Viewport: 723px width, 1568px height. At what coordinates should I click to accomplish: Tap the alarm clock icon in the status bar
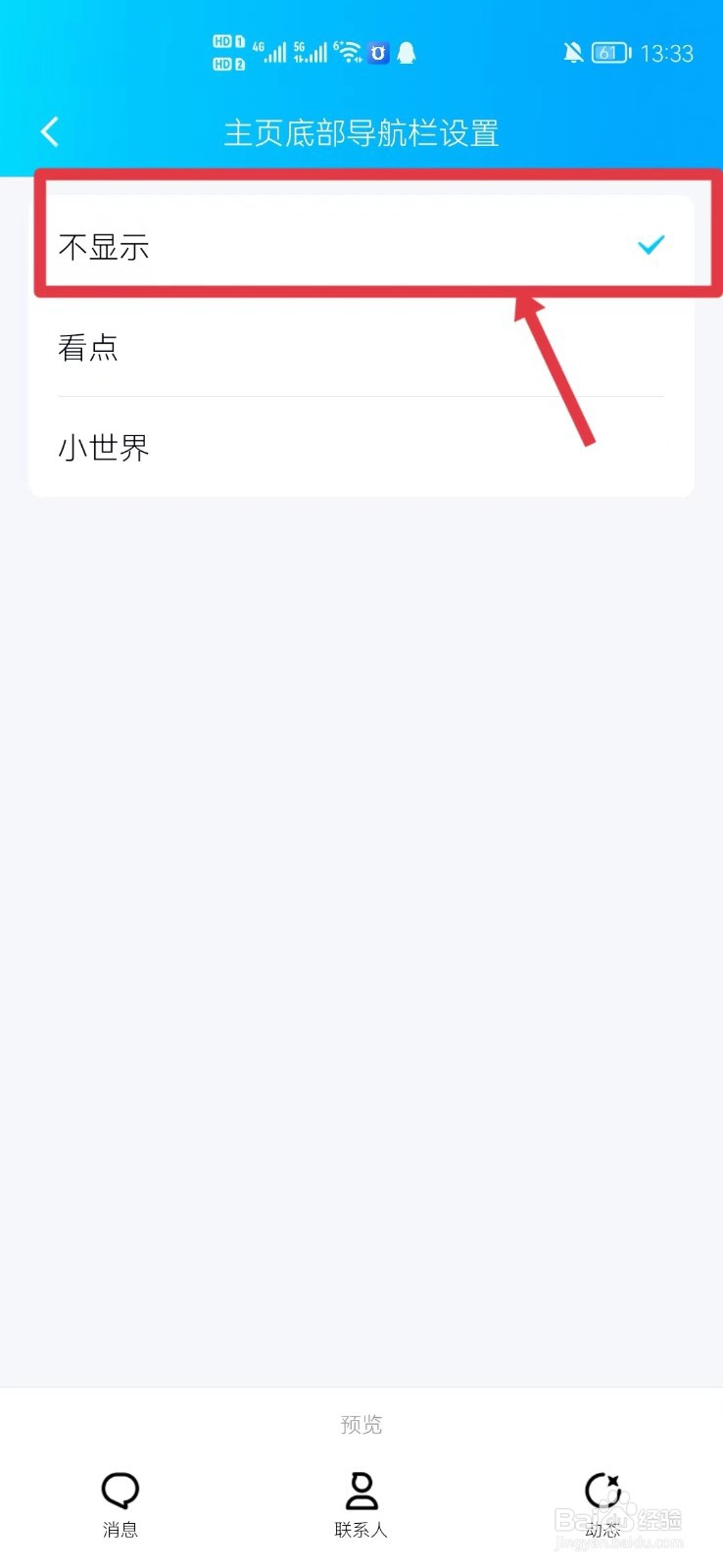click(x=378, y=52)
